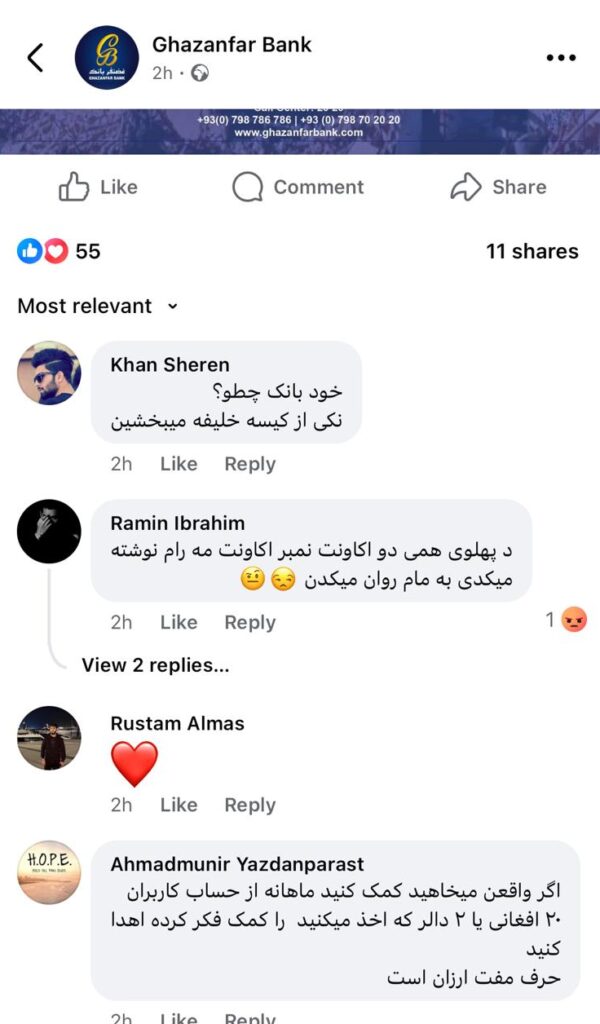
Task: Open the Most relevant sort dropdown
Action: click(97, 306)
